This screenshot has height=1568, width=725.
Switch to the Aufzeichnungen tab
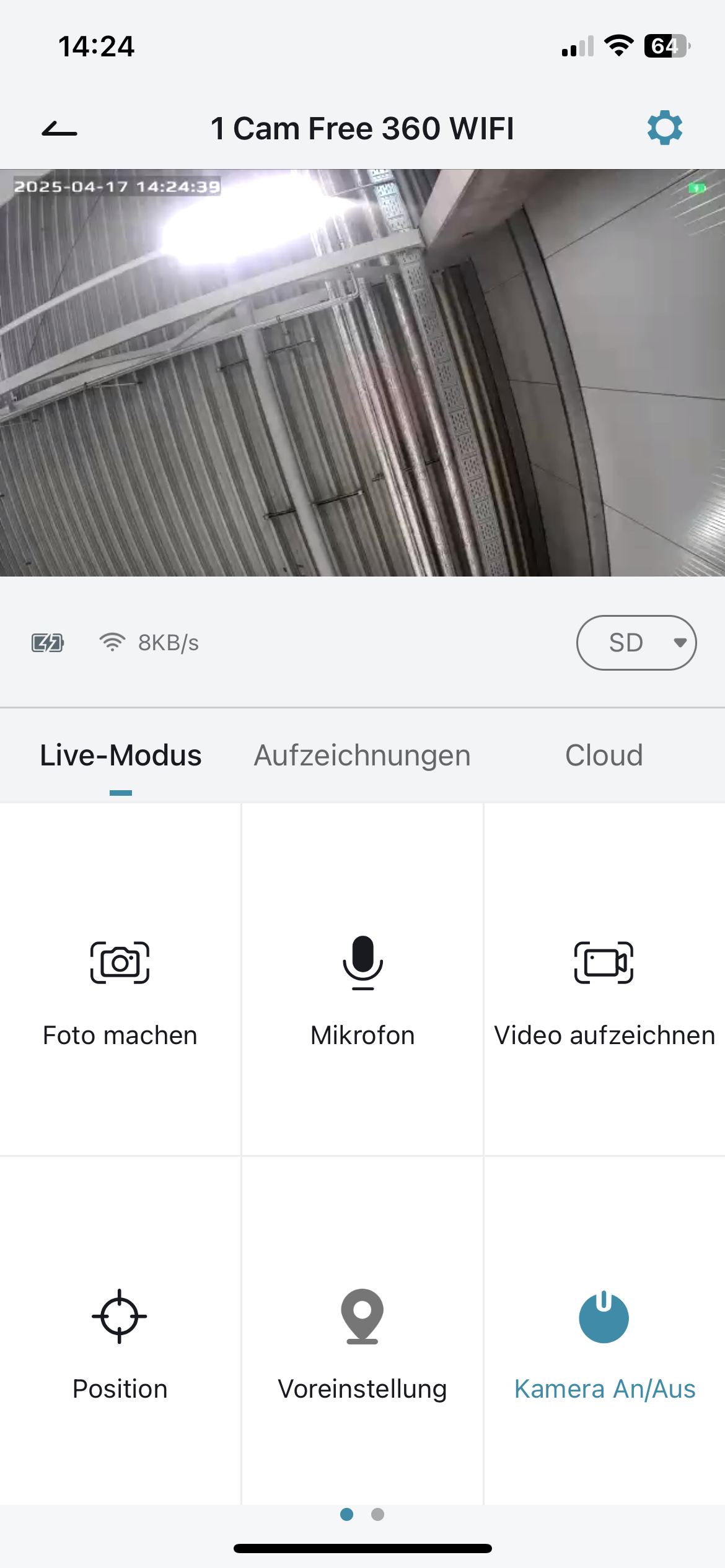362,756
